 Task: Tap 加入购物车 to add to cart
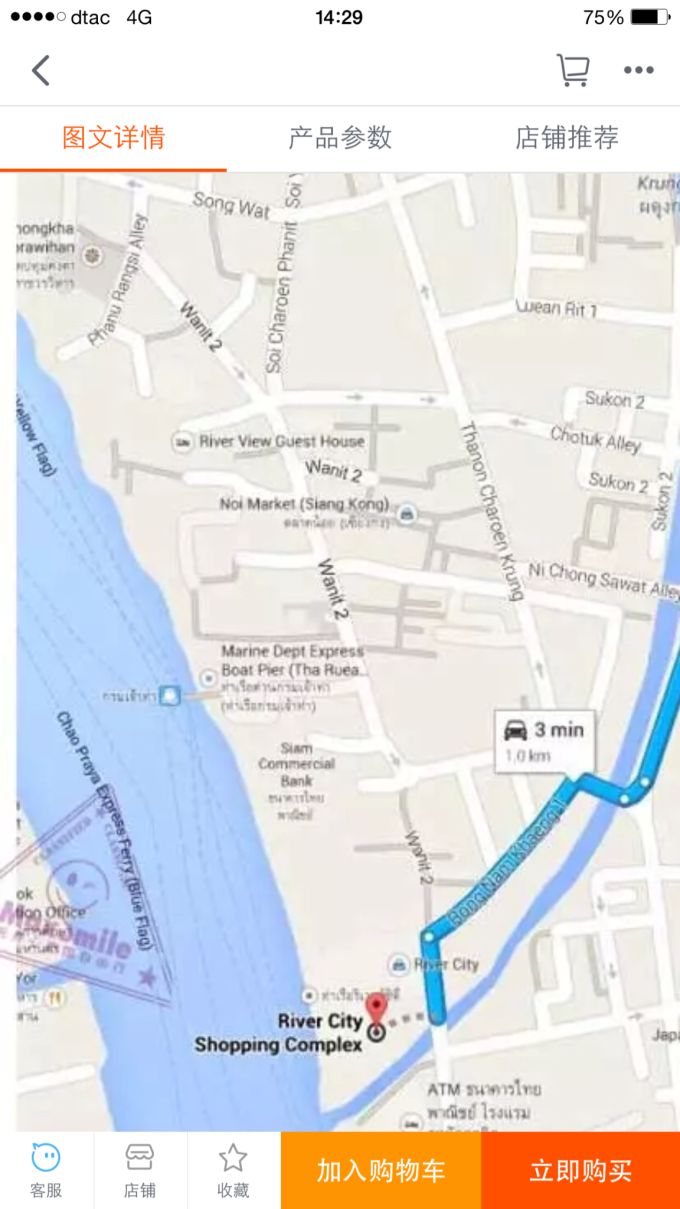[x=381, y=1171]
